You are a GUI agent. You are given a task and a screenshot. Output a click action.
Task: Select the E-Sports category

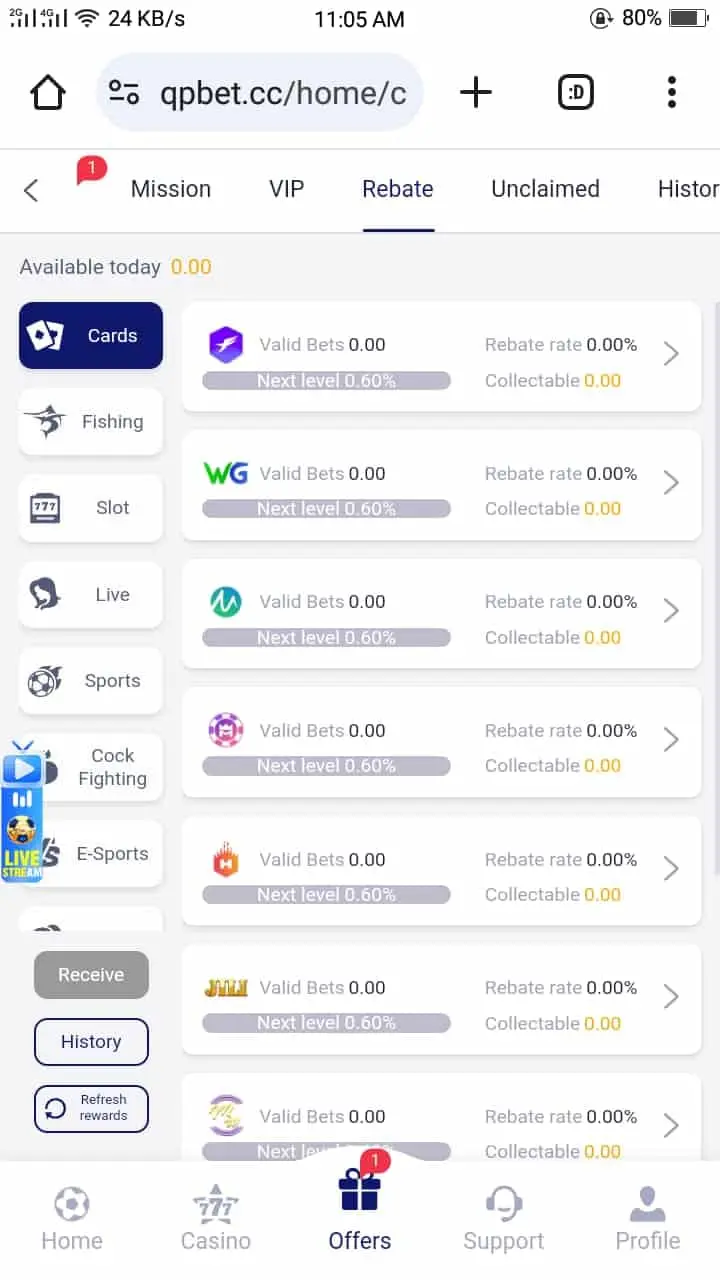100,854
